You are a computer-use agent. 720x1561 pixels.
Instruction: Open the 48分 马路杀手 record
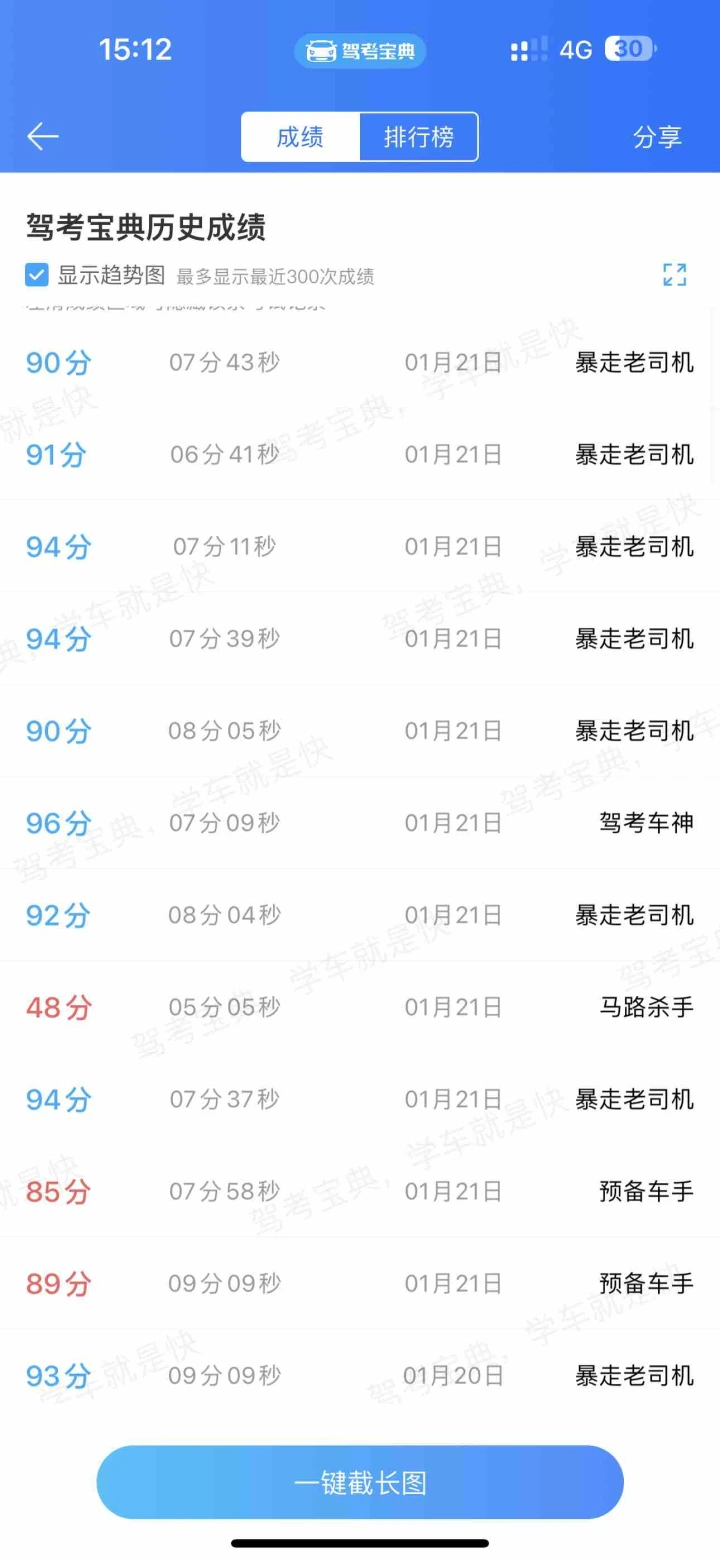tap(360, 1007)
